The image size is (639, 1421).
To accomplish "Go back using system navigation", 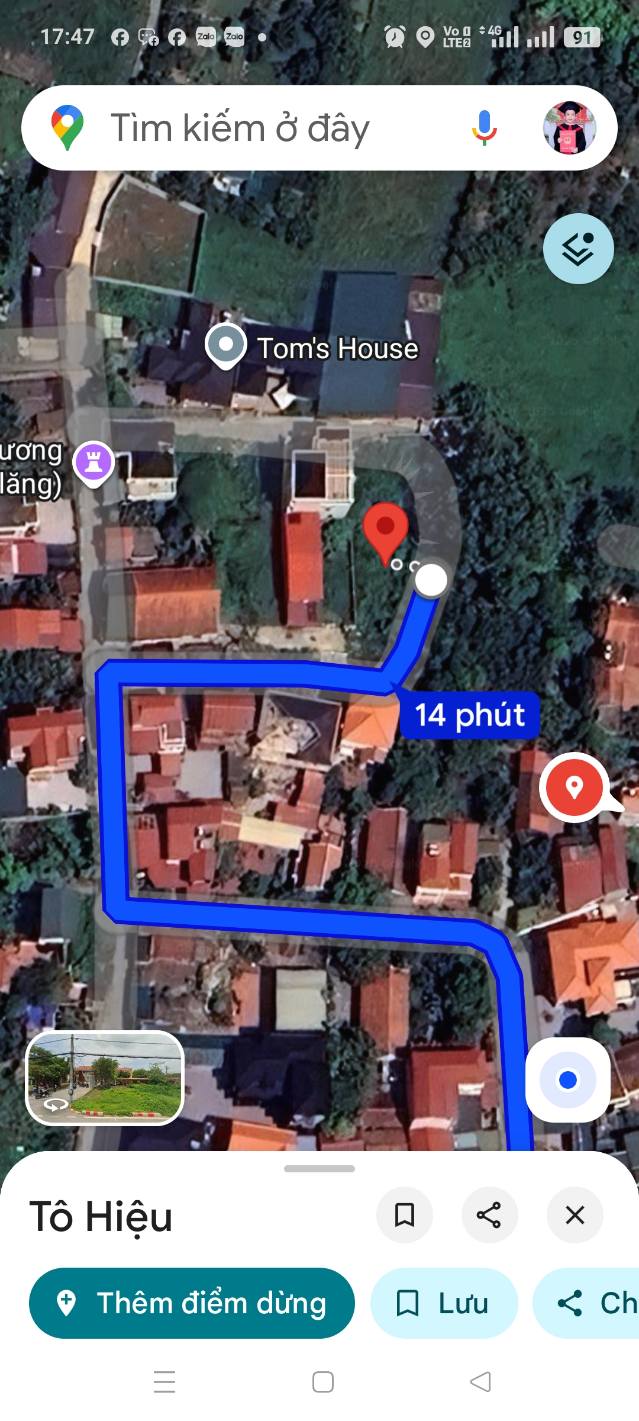I will (x=480, y=1382).
